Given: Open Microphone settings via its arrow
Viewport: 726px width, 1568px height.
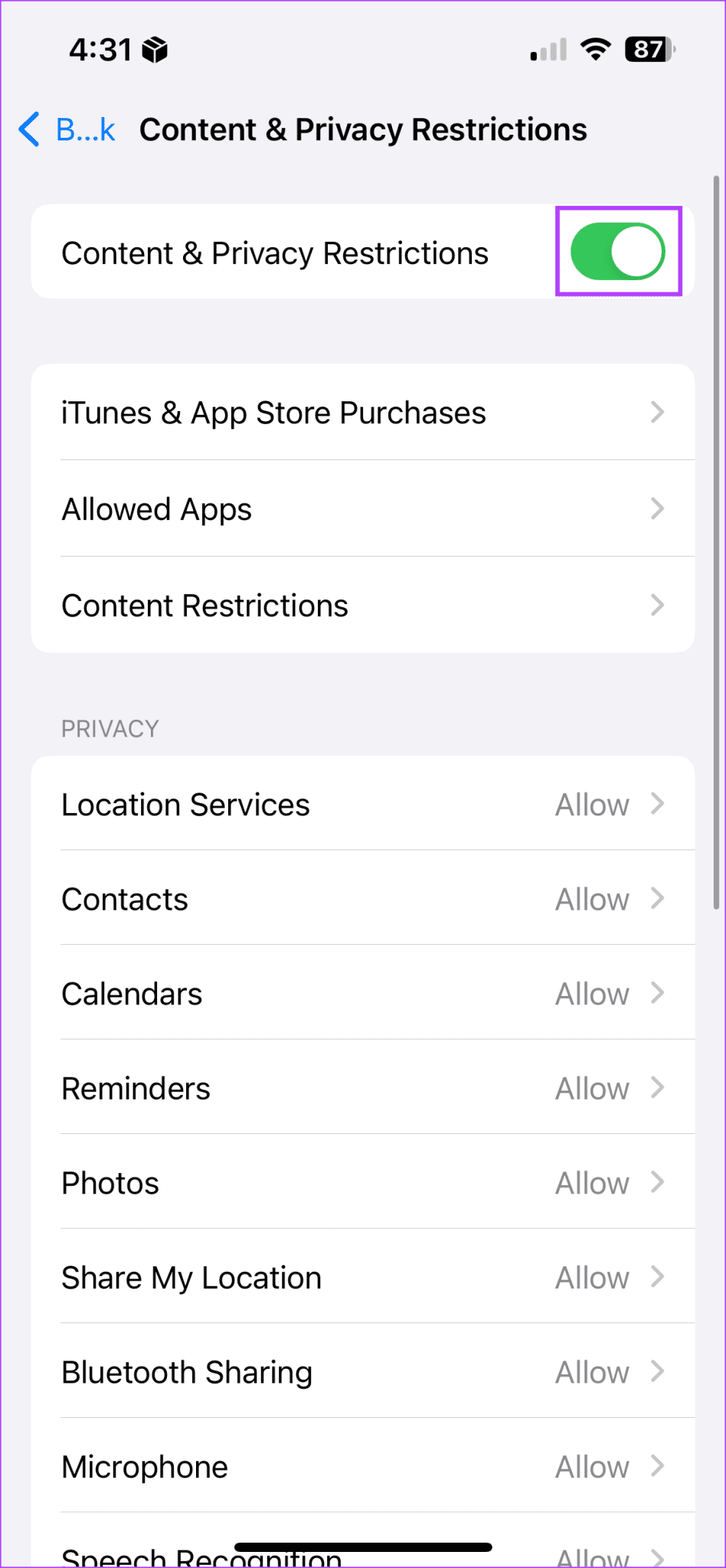Looking at the screenshot, I should 657,1466.
